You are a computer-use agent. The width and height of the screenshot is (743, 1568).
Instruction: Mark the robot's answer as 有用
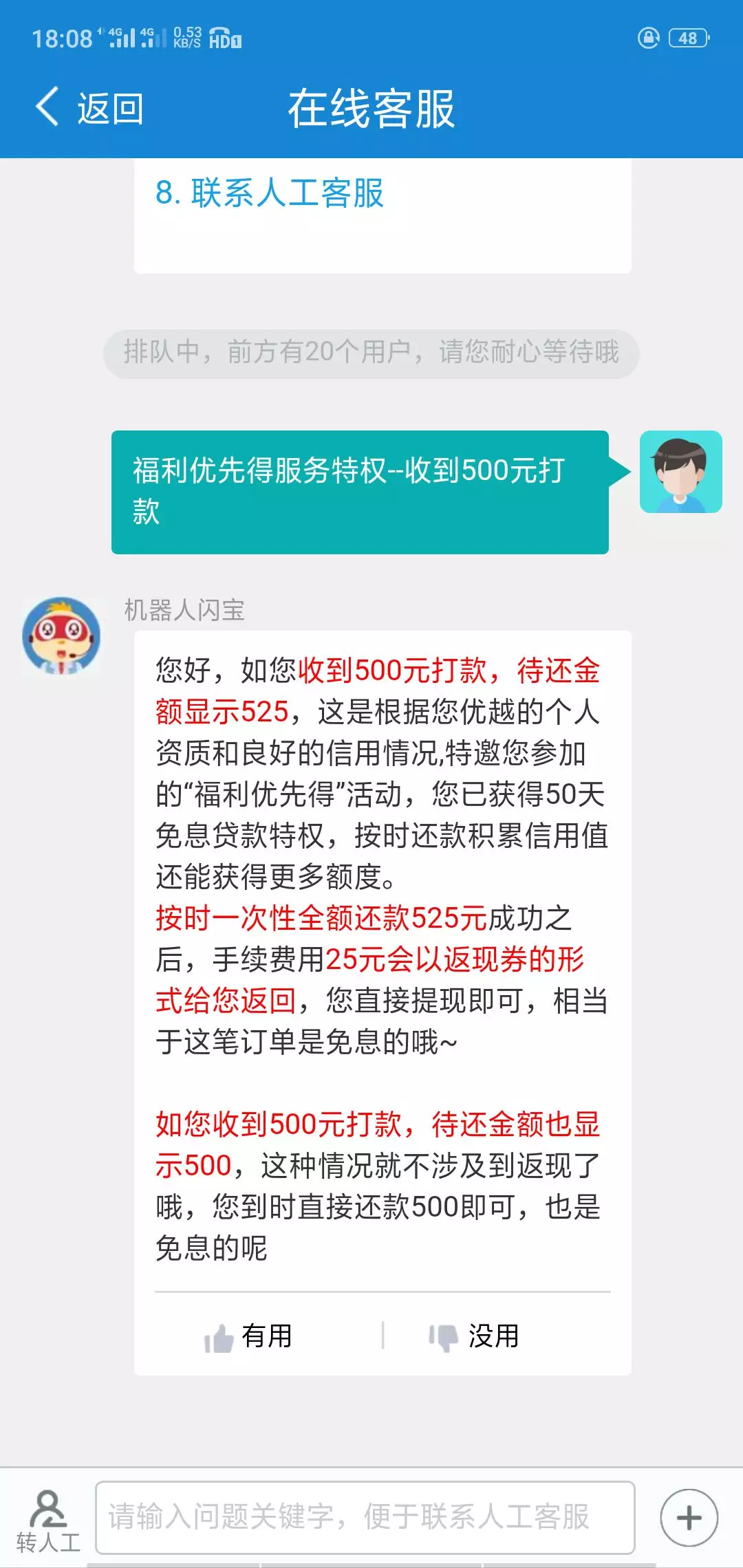click(249, 1337)
